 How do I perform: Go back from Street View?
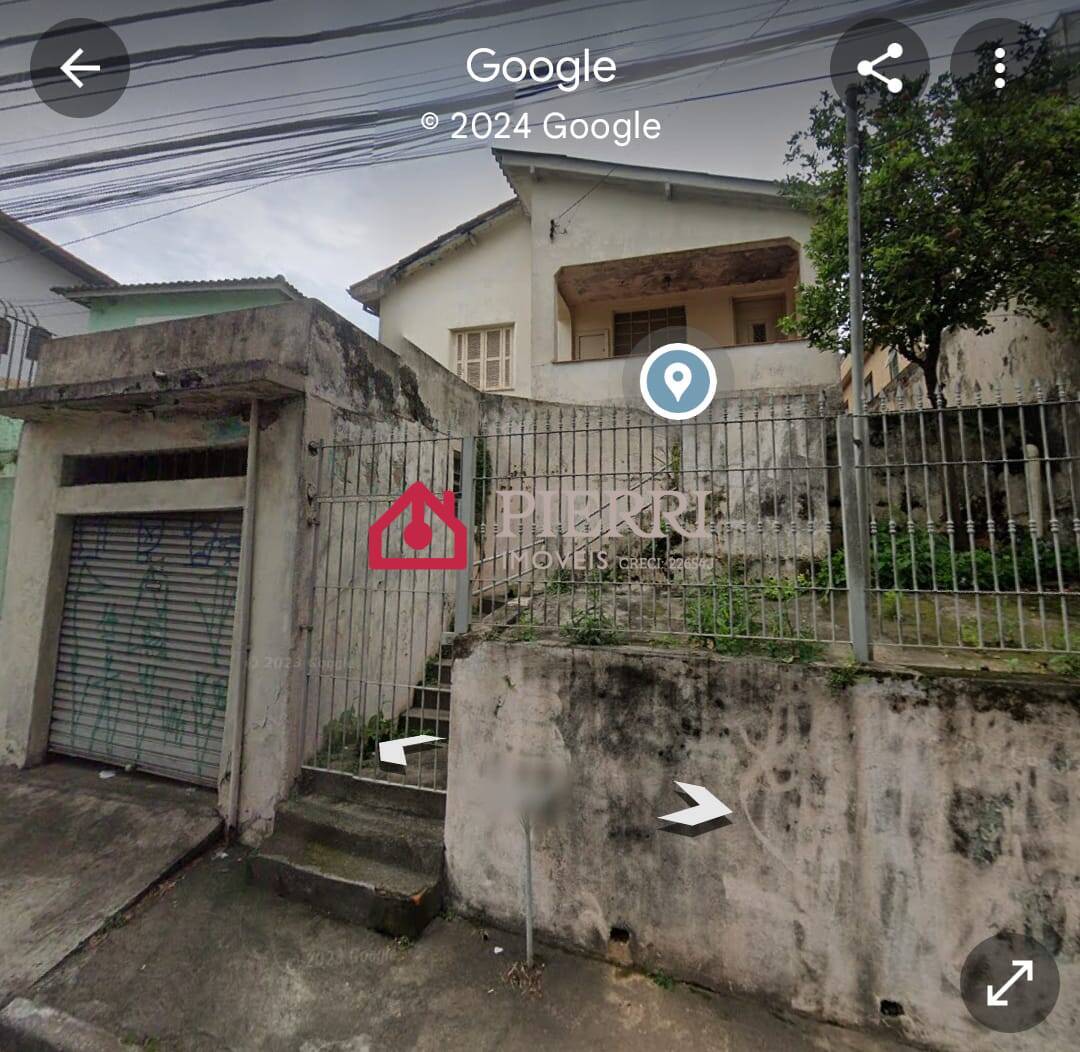click(79, 68)
